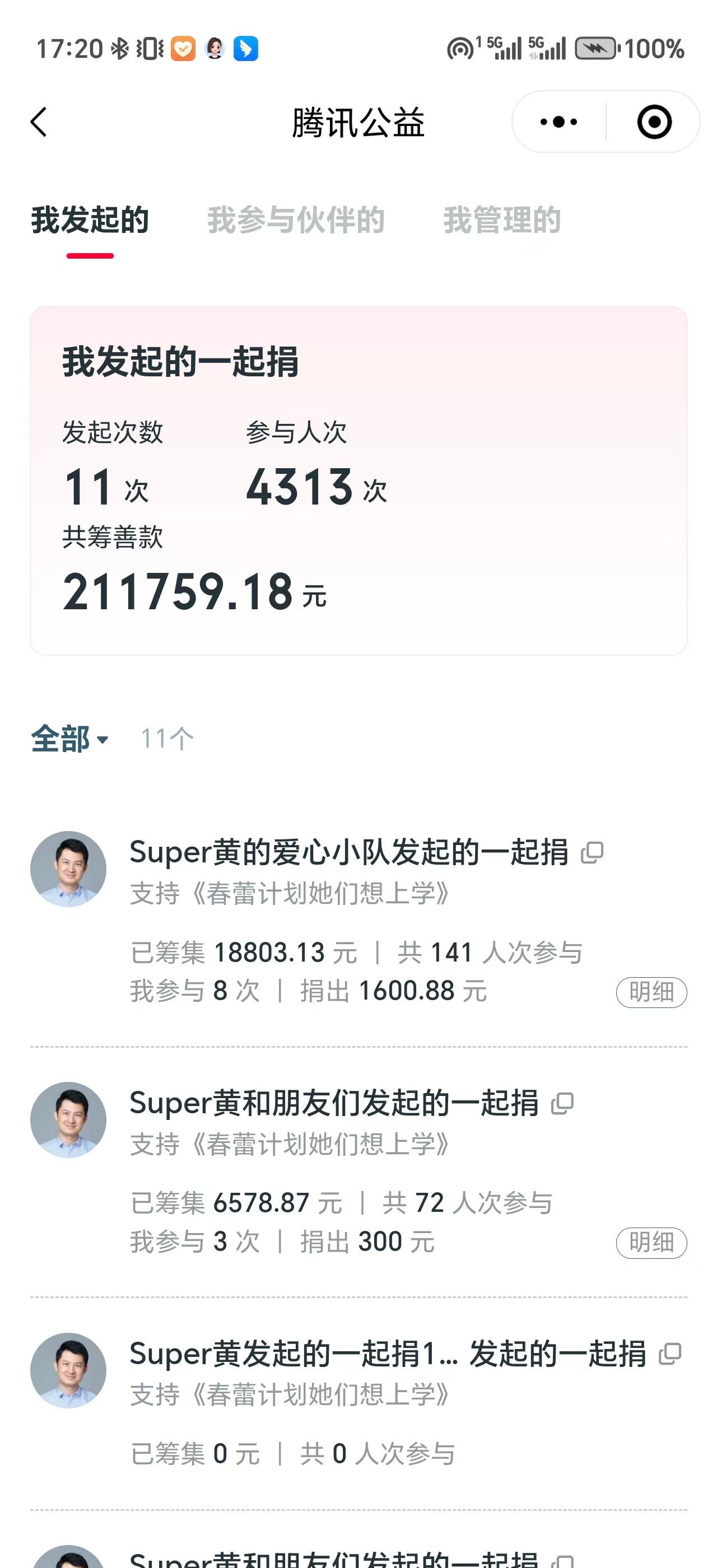Go back using the top-left arrow
This screenshot has height=1568, width=717.
(38, 122)
